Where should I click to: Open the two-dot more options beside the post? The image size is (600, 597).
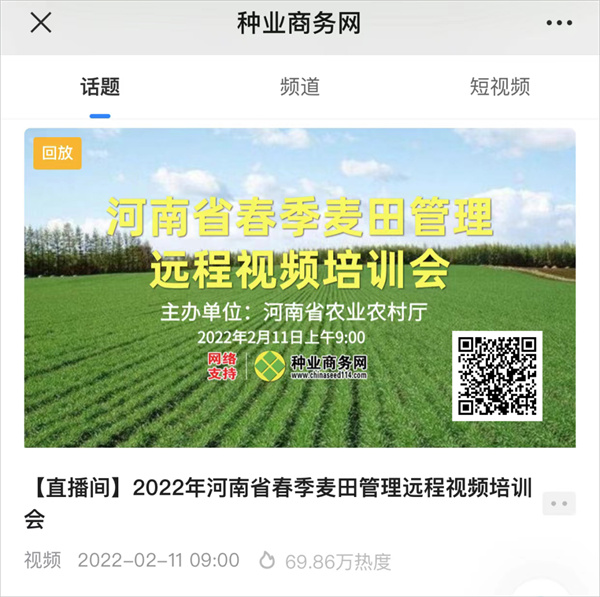(x=559, y=504)
